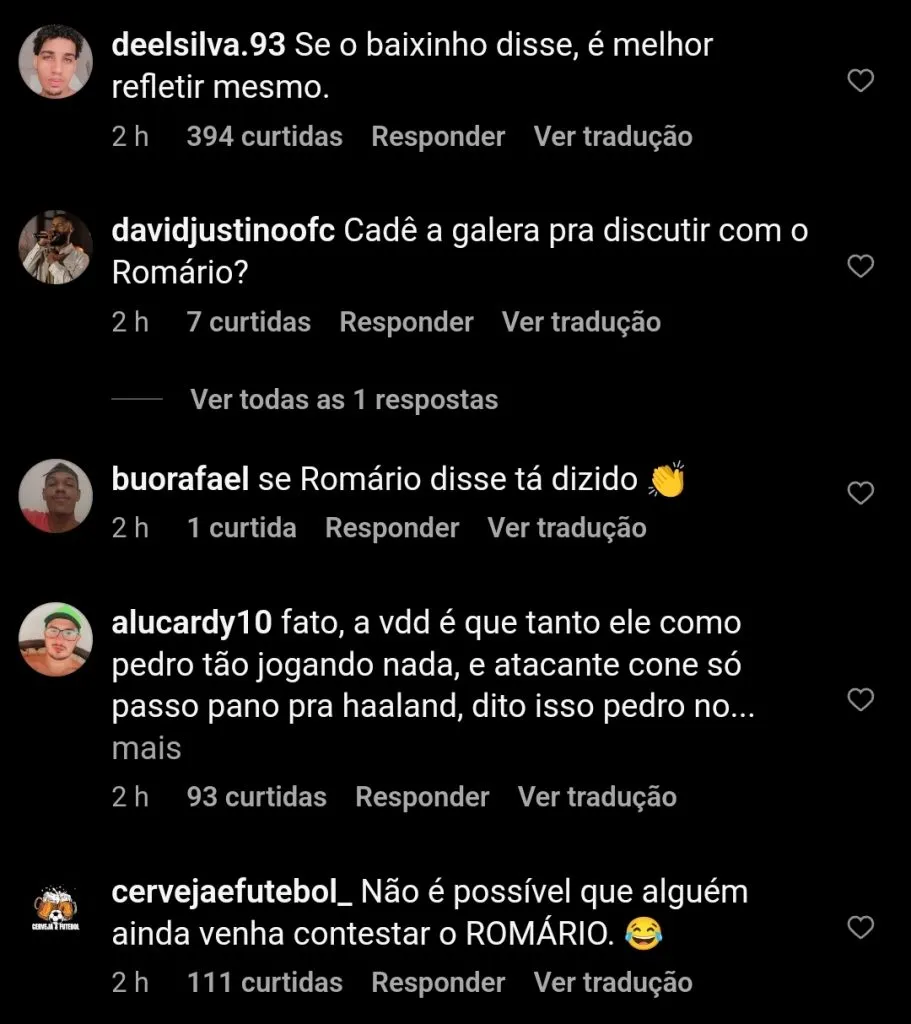View the 93 curtidas on alucardy10's comment
This screenshot has width=911, height=1024.
click(x=256, y=797)
